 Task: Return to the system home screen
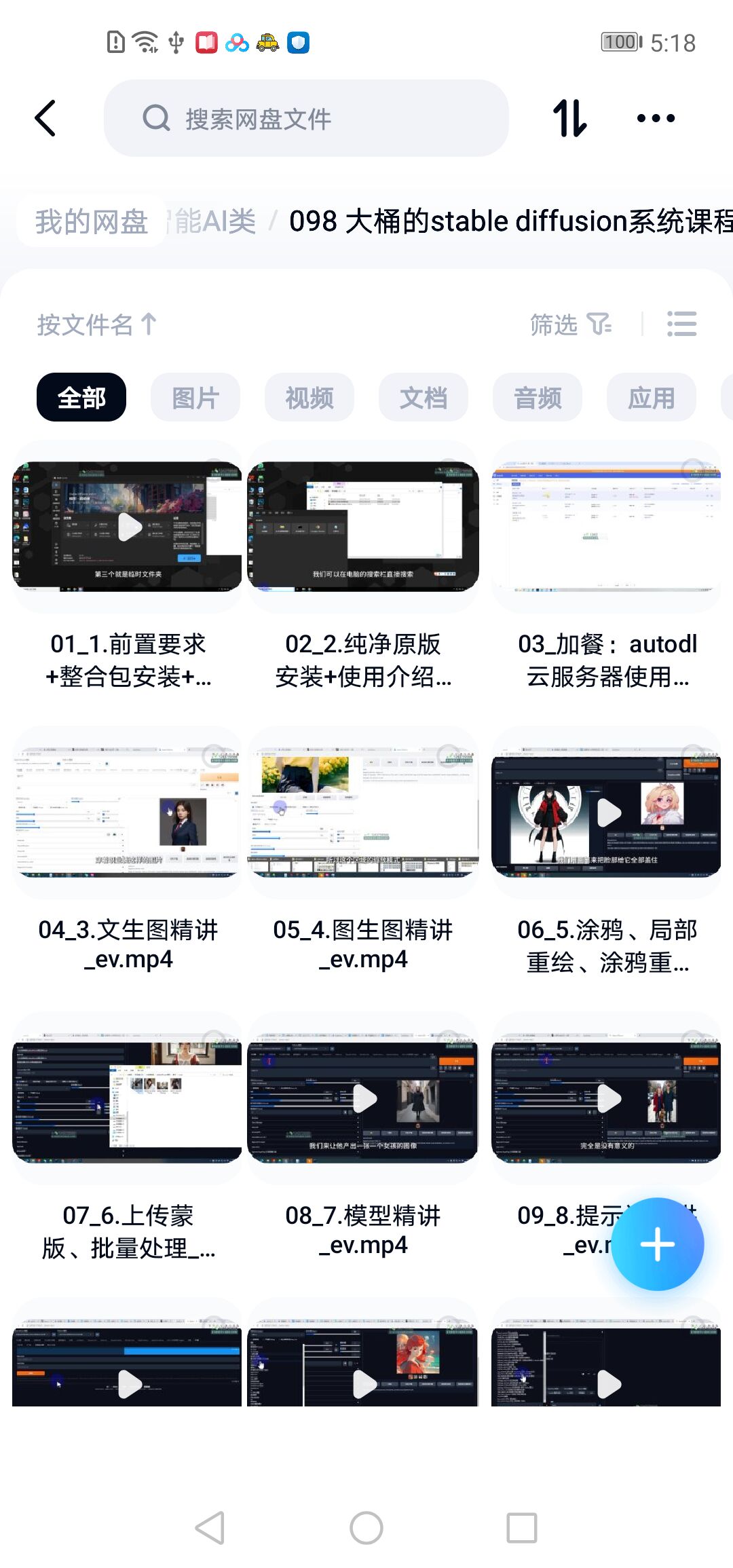tap(366, 1528)
